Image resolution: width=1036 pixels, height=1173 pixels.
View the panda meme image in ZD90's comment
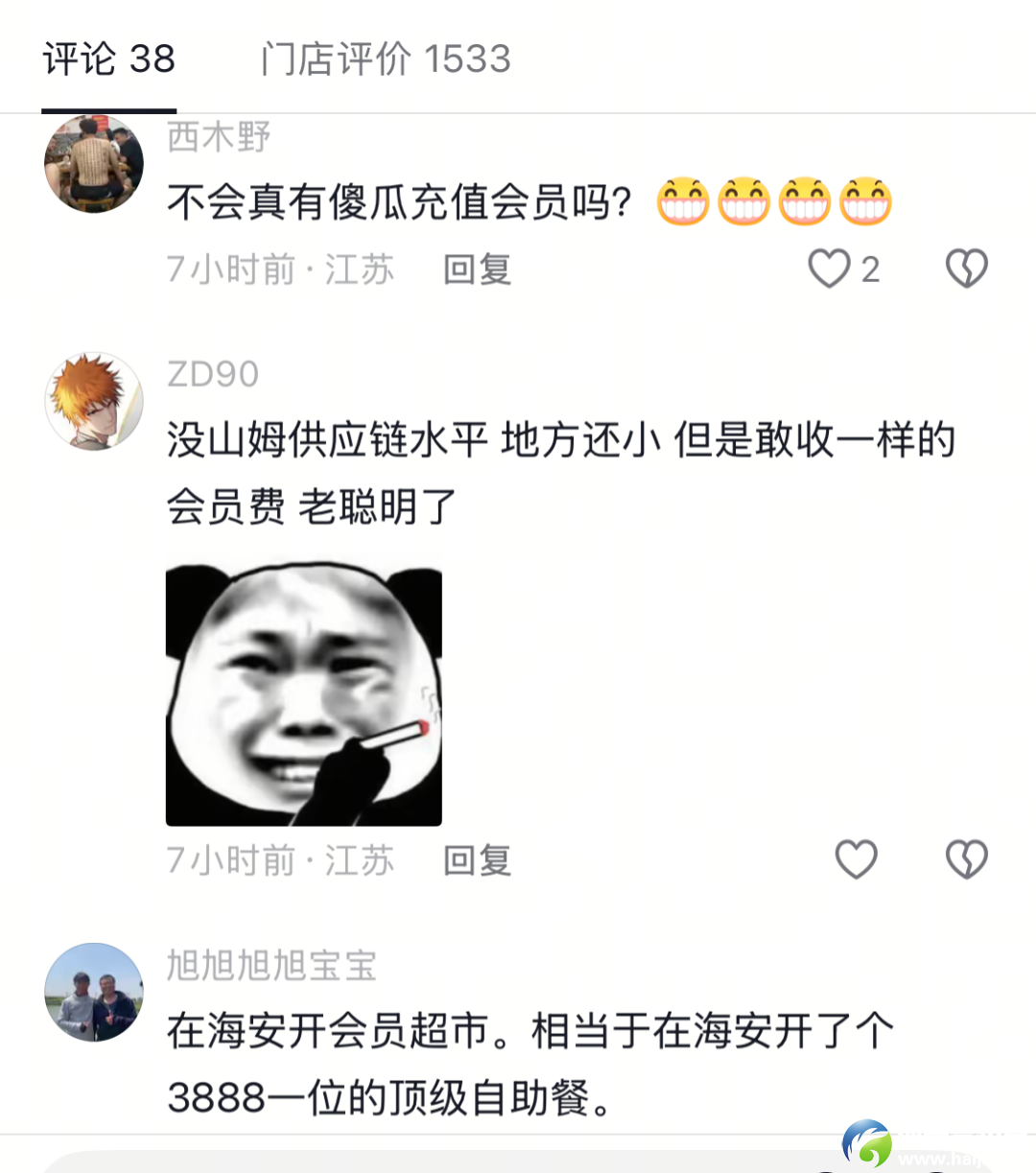(x=303, y=695)
